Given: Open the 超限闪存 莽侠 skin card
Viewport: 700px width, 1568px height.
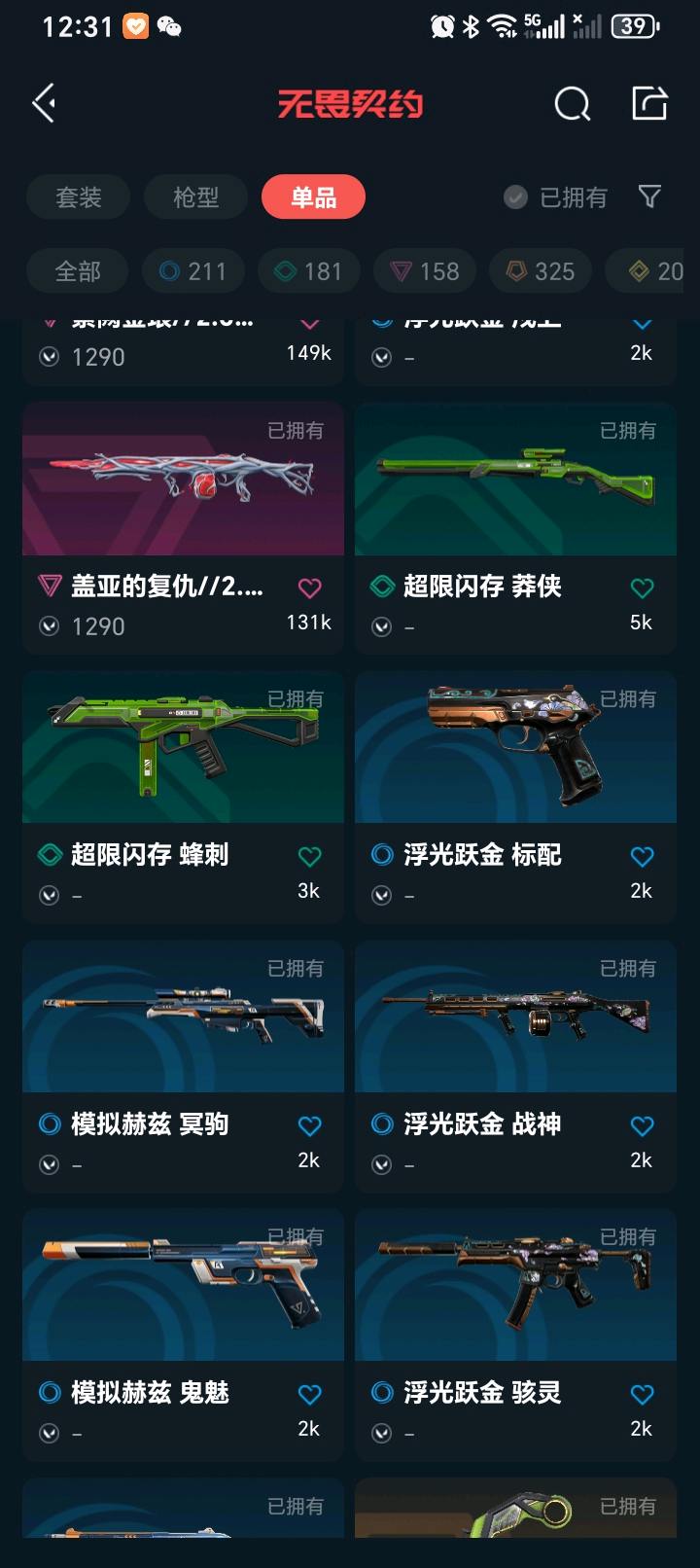Looking at the screenshot, I should pyautogui.click(x=515, y=527).
